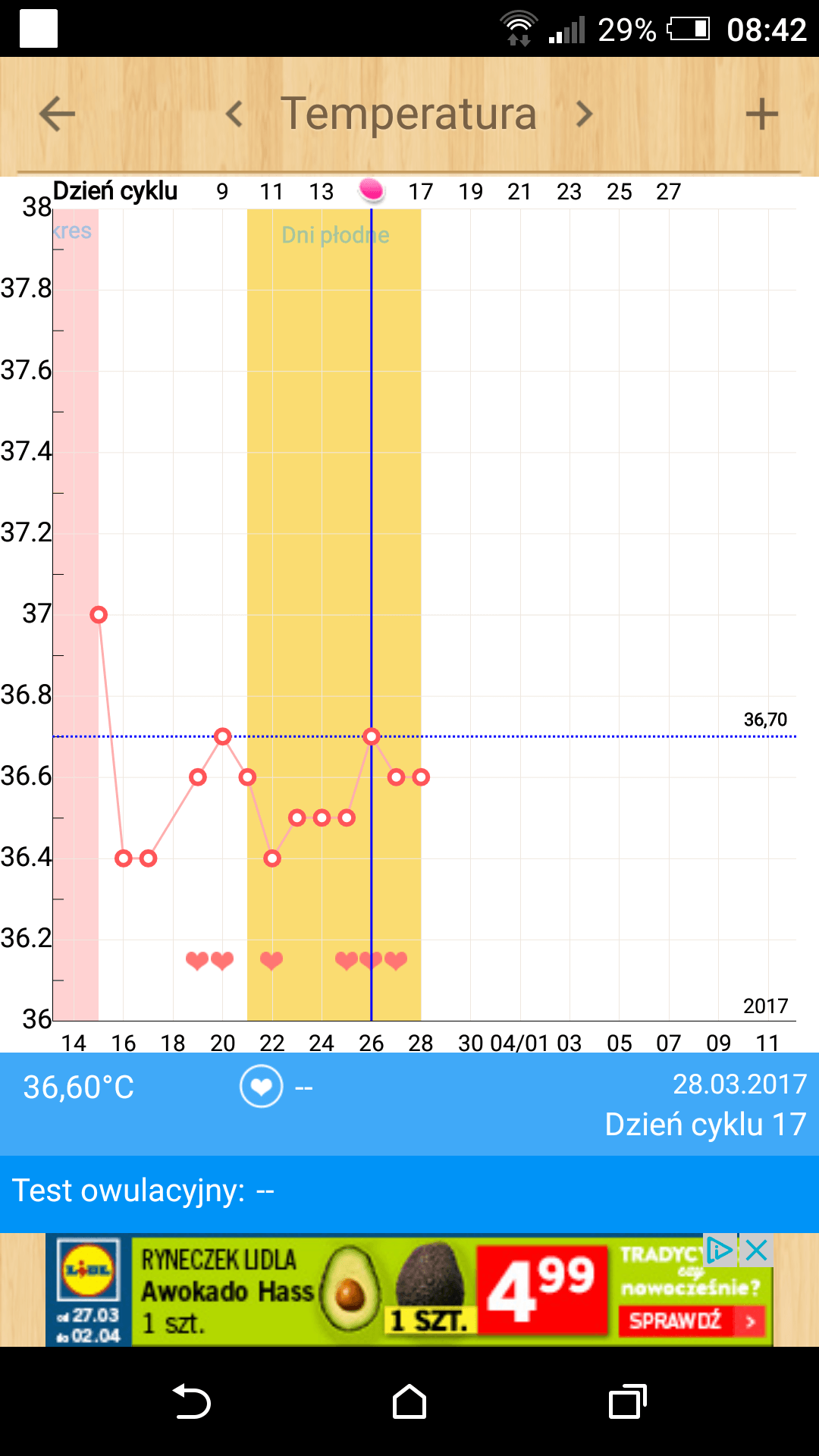Viewport: 819px width, 1456px height.
Task: Add a new temperature entry with plus
Action: tap(761, 115)
